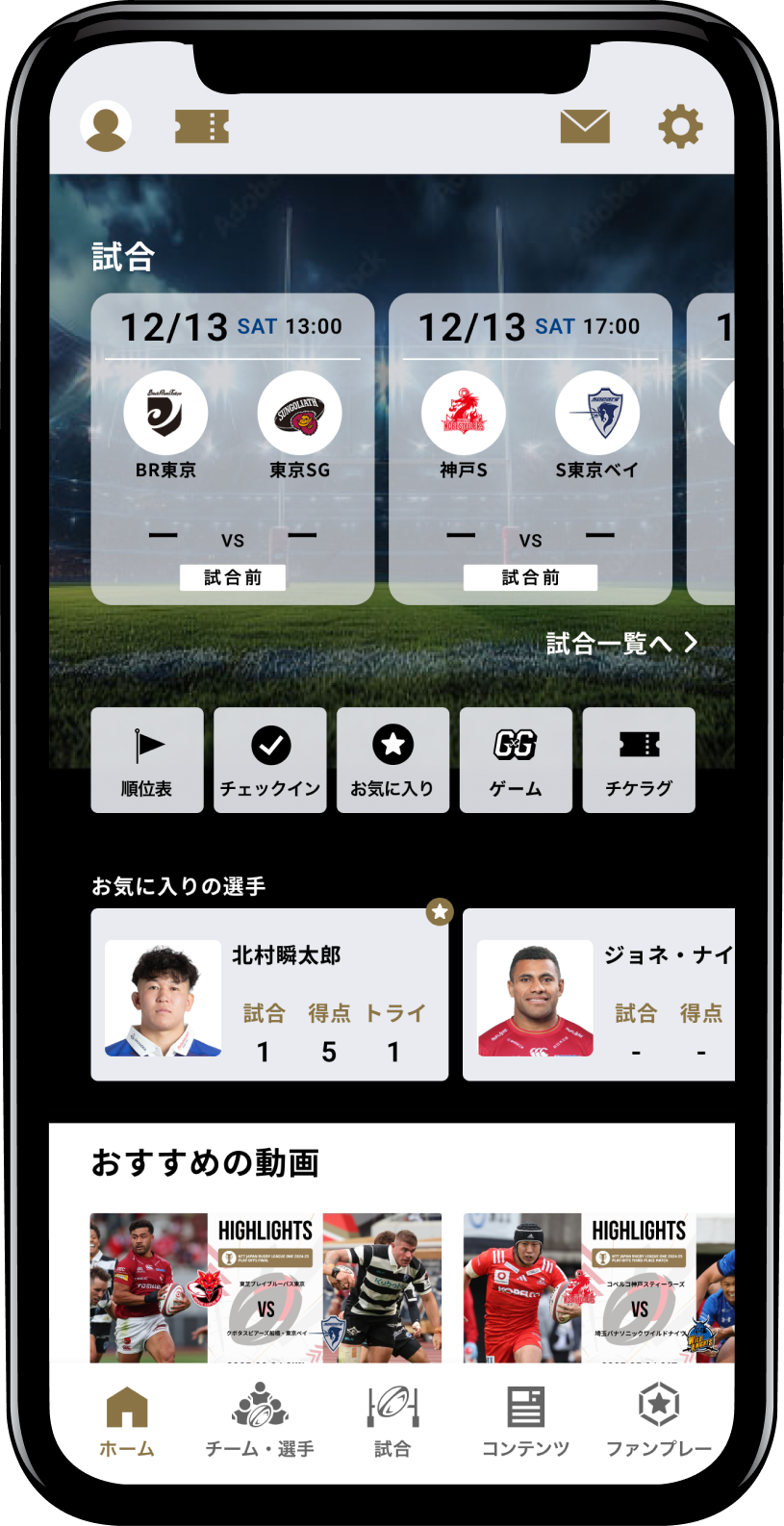This screenshot has width=784, height=1526.
Task: Open the 神戸S vs S東京ベイ match card
Action: [530, 448]
